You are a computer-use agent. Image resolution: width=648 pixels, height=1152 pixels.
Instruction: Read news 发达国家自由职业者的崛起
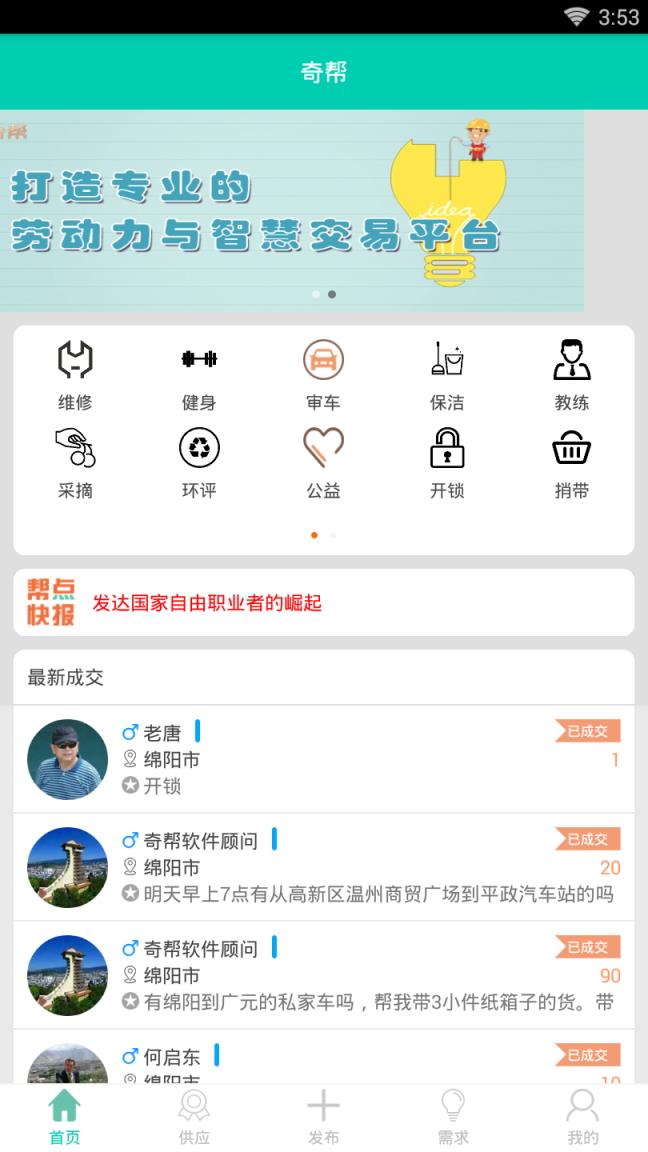point(207,603)
